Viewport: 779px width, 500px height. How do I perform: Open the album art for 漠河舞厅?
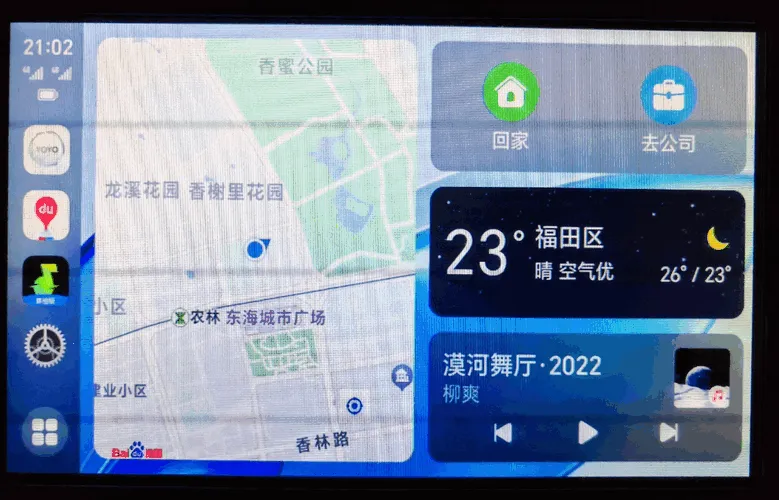(x=701, y=378)
